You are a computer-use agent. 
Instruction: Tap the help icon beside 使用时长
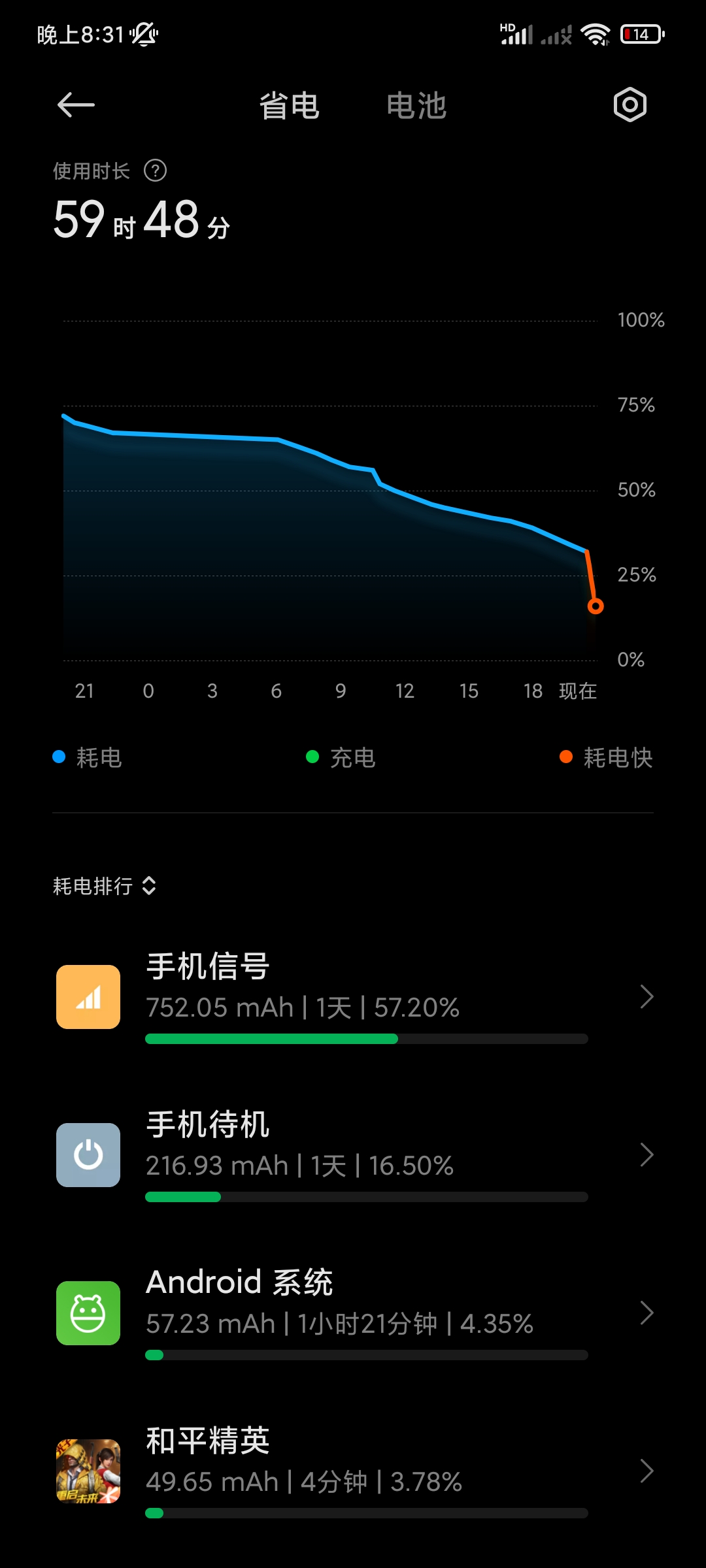(156, 171)
